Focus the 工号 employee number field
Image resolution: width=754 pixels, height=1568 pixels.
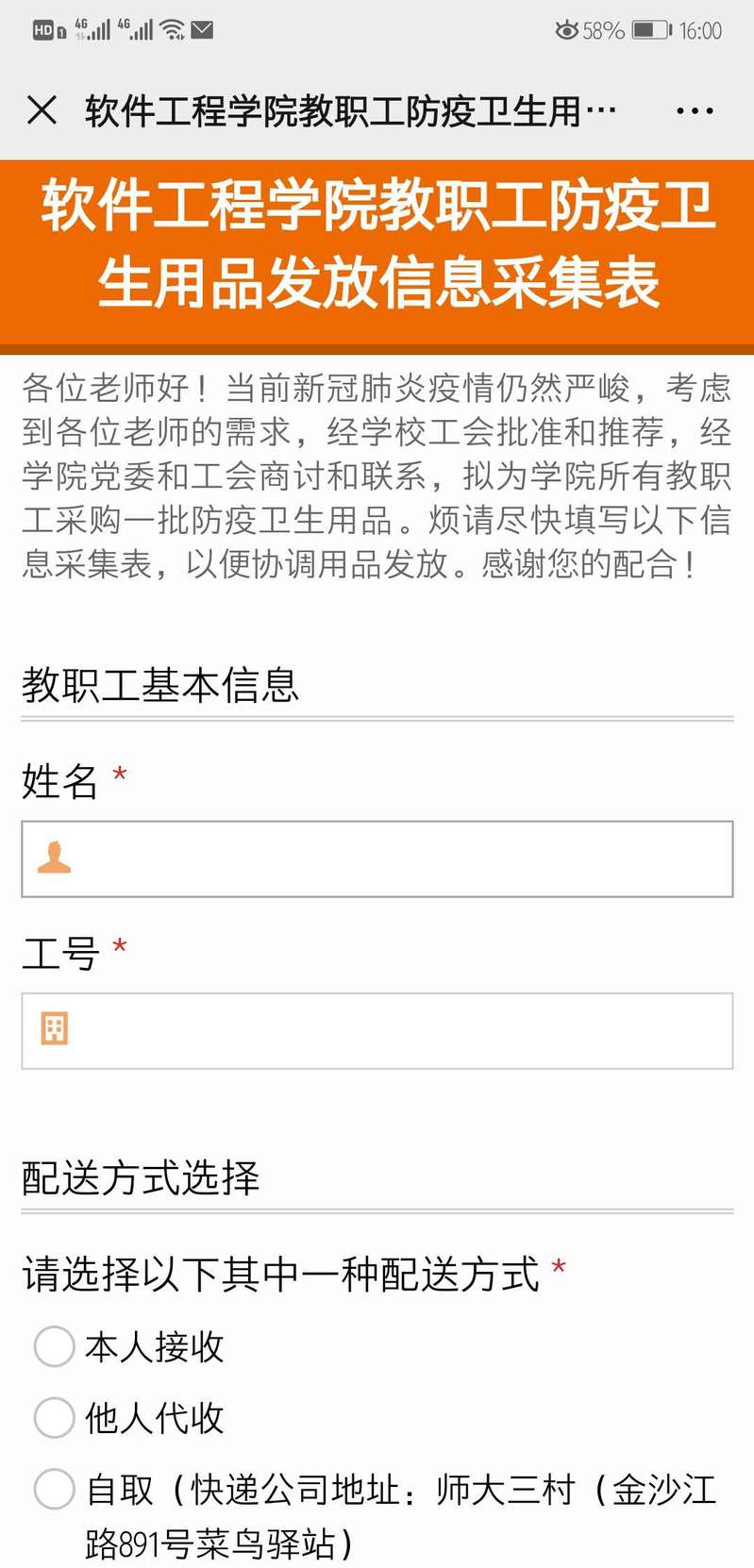[x=377, y=1030]
